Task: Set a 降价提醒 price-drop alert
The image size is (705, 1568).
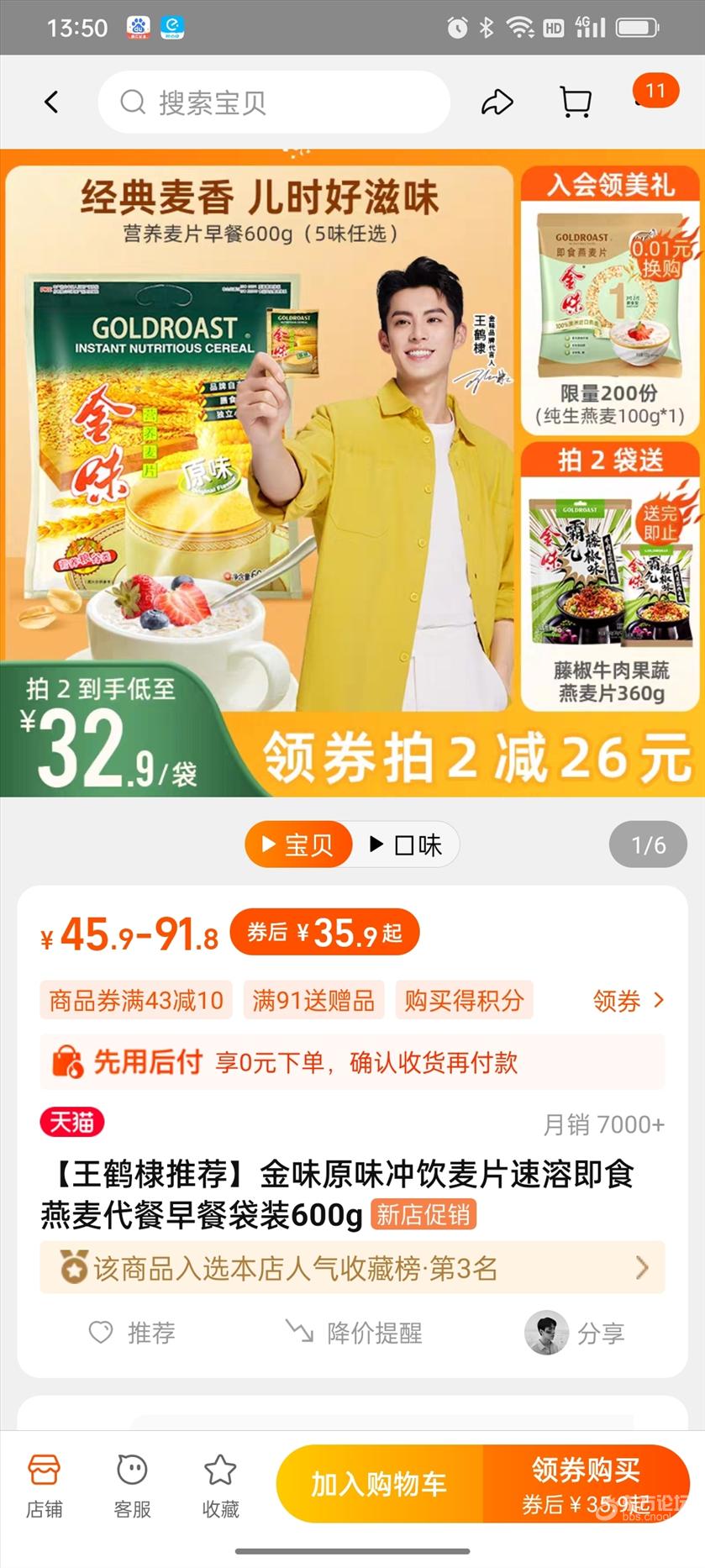Action: (x=355, y=1333)
